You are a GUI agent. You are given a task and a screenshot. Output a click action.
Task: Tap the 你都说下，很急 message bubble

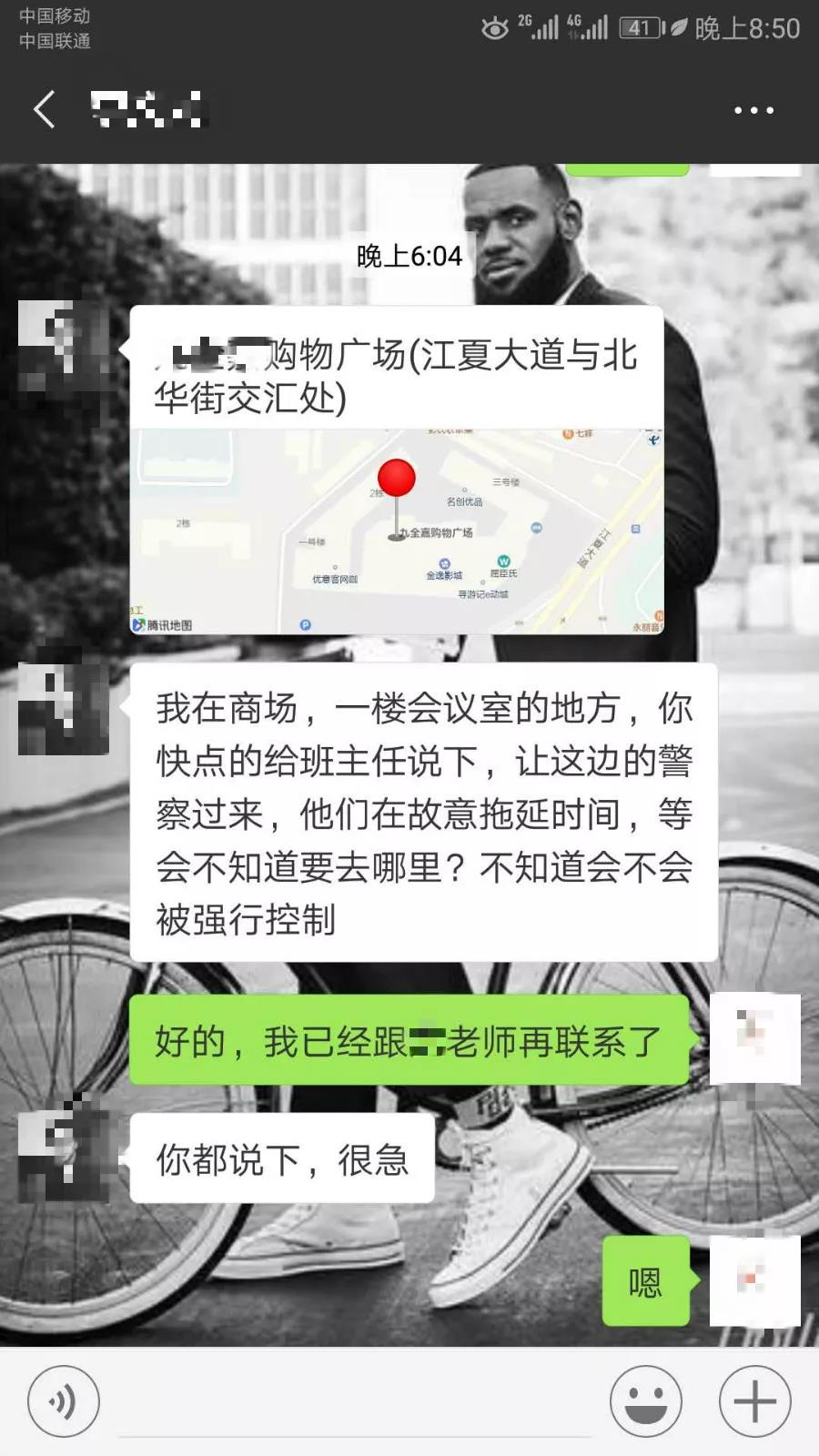tap(282, 1158)
